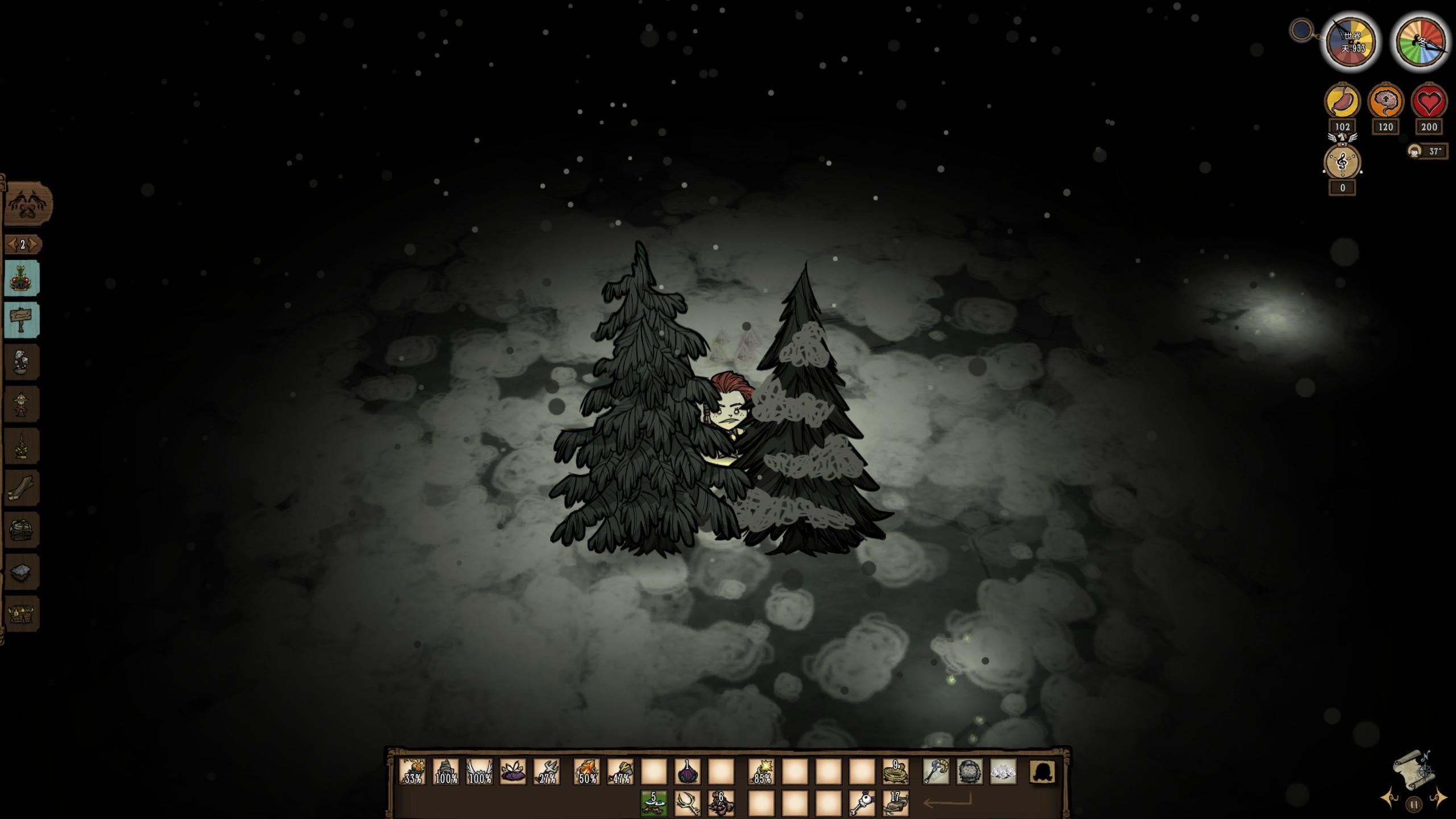Viewport: 1456px width, 819px height.
Task: Select the star mace at 85%
Action: [762, 772]
